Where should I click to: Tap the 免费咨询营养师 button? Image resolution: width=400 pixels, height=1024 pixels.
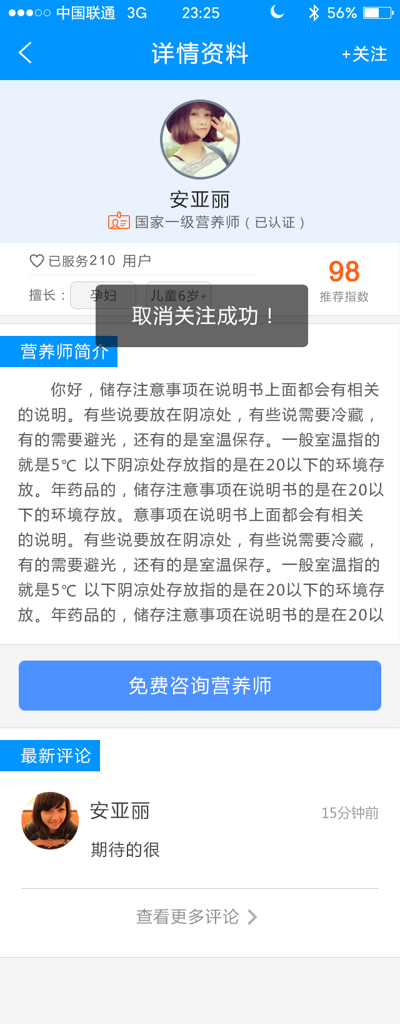coord(200,685)
